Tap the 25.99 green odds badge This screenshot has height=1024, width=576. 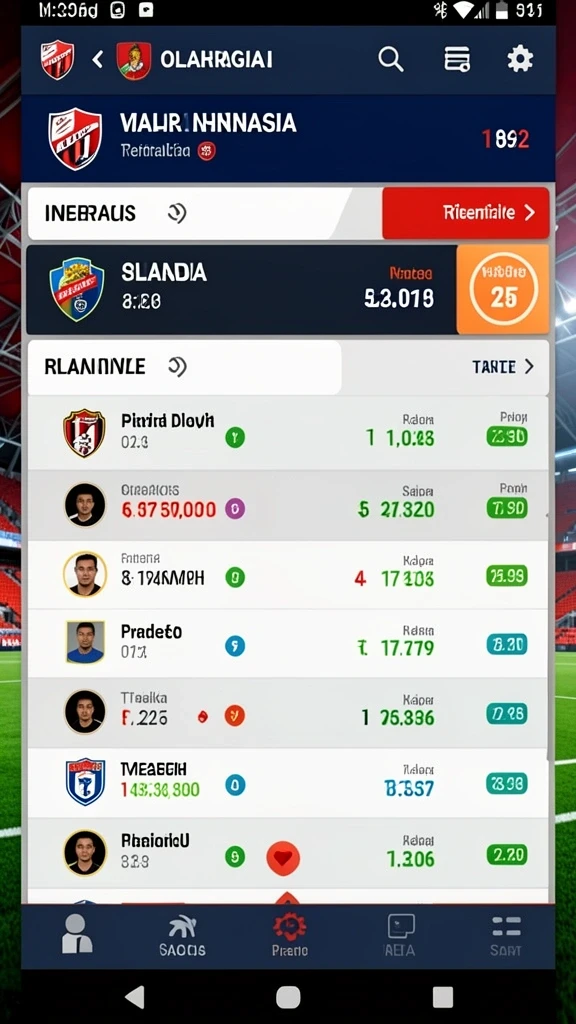pyautogui.click(x=507, y=575)
